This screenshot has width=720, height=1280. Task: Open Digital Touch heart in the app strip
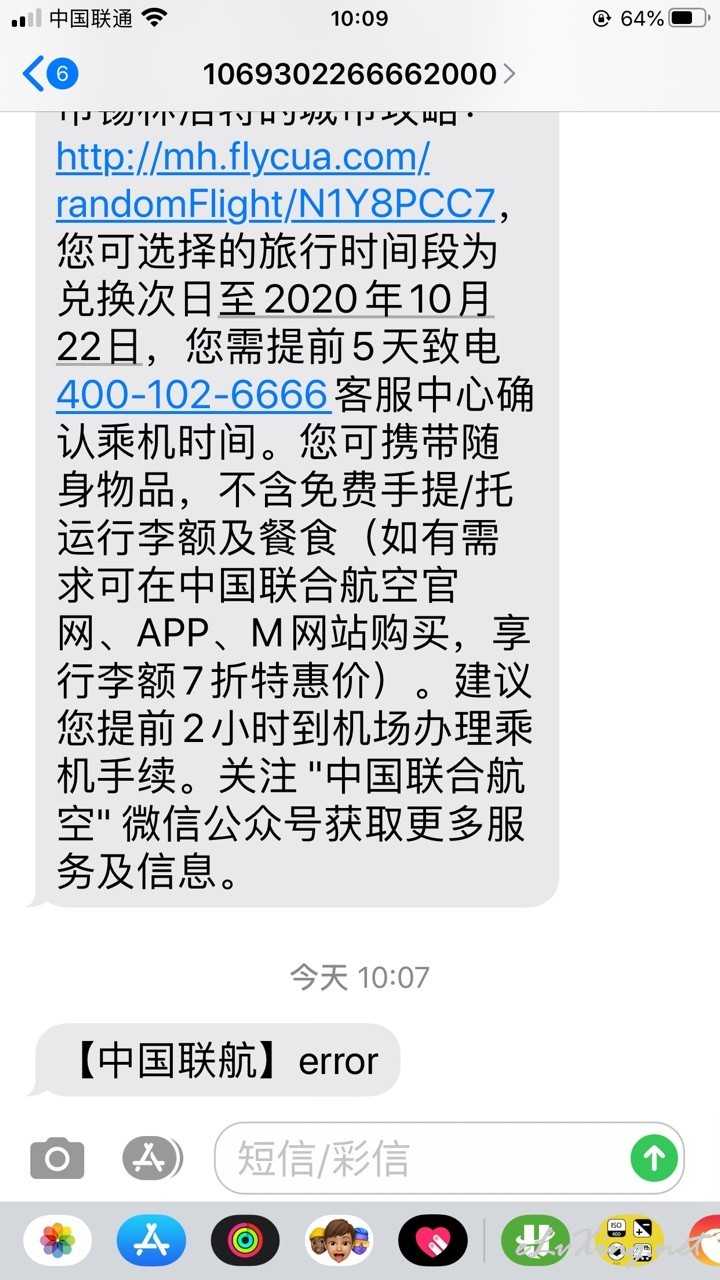pyautogui.click(x=432, y=1241)
